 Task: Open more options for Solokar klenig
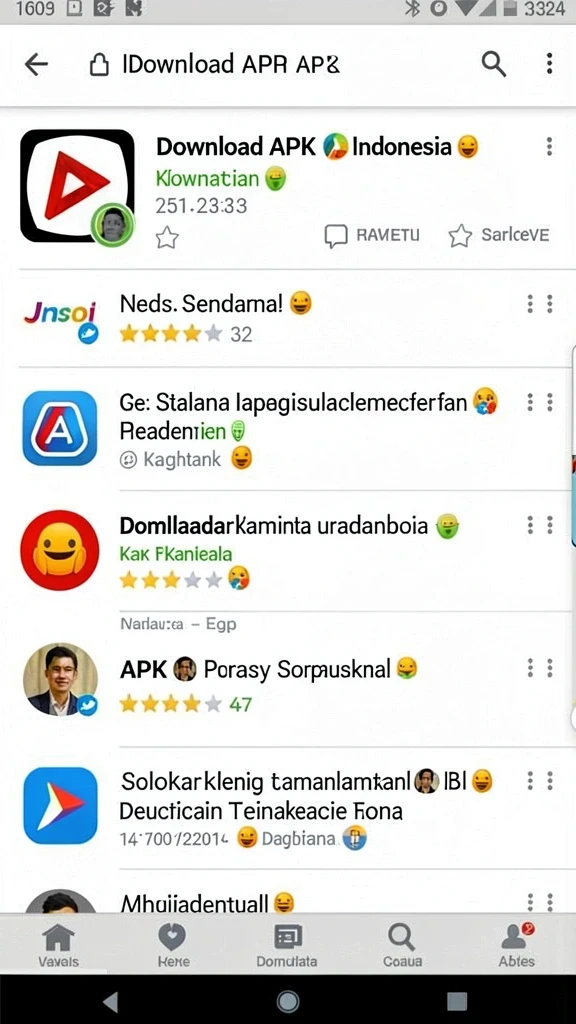click(x=540, y=780)
